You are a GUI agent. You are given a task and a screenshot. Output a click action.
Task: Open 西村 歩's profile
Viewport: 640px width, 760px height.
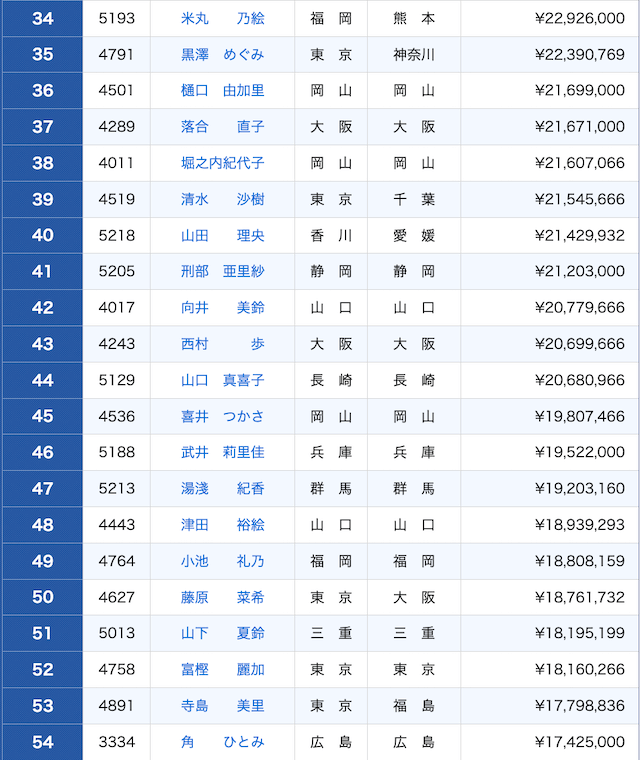tap(222, 344)
